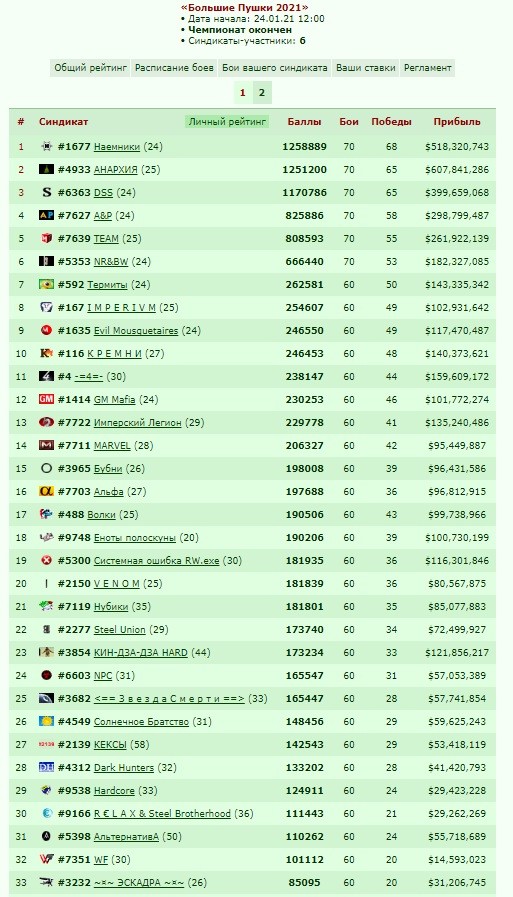Open Dark Hunters syndicate page
The height and width of the screenshot is (897, 513).
coord(124,767)
